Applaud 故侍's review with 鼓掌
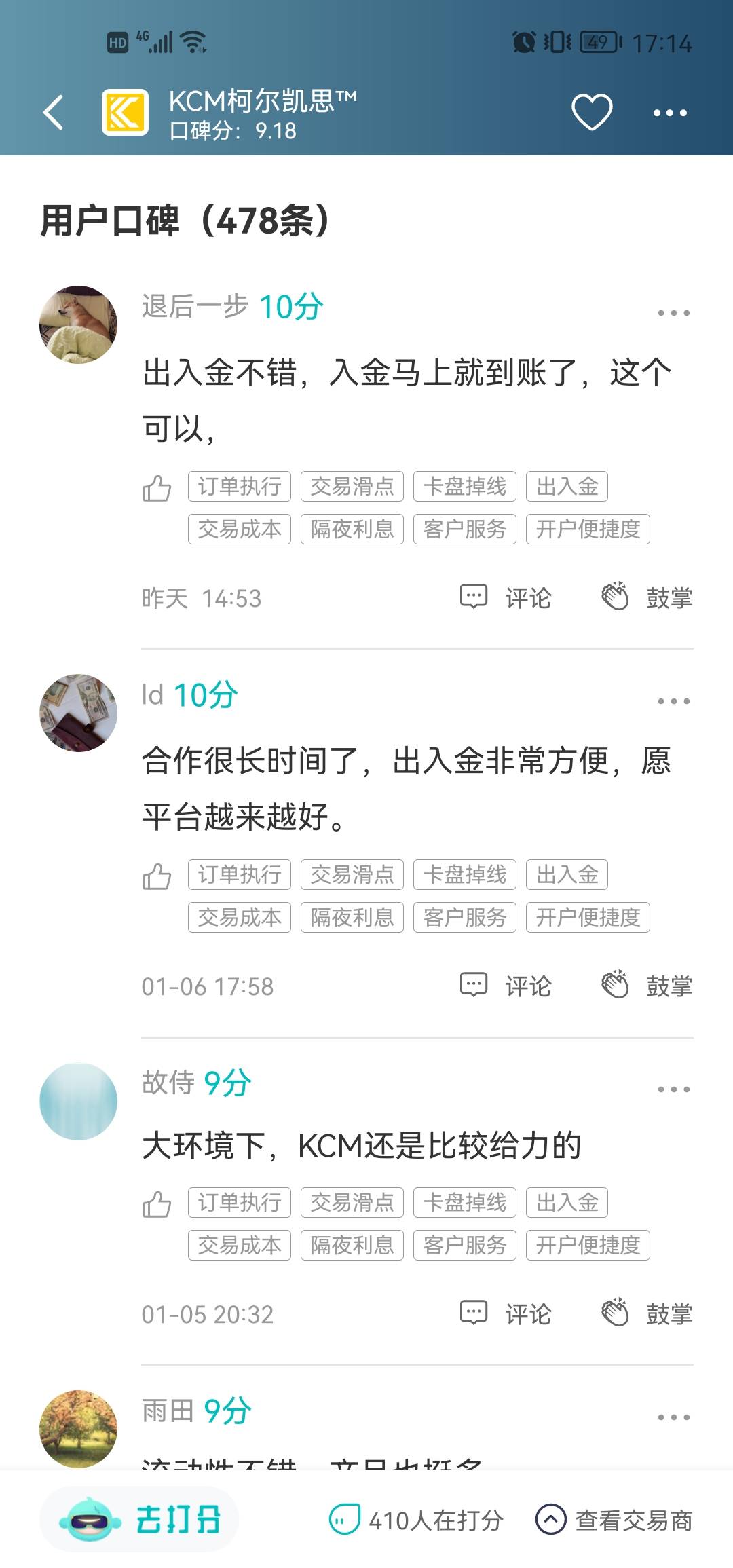Screen dimensions: 733x1568 click(x=647, y=1313)
